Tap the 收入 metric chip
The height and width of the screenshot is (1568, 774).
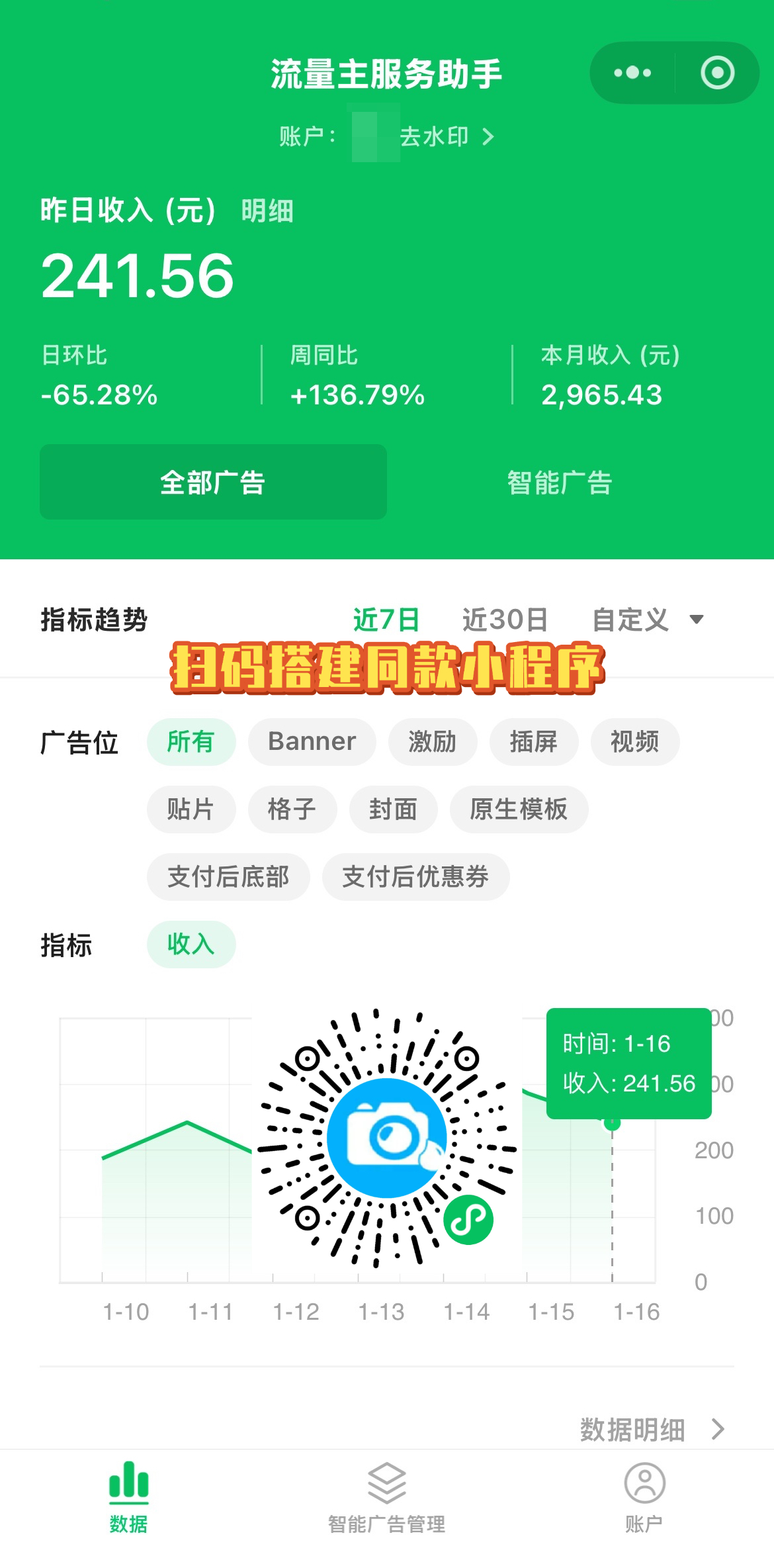[x=191, y=945]
